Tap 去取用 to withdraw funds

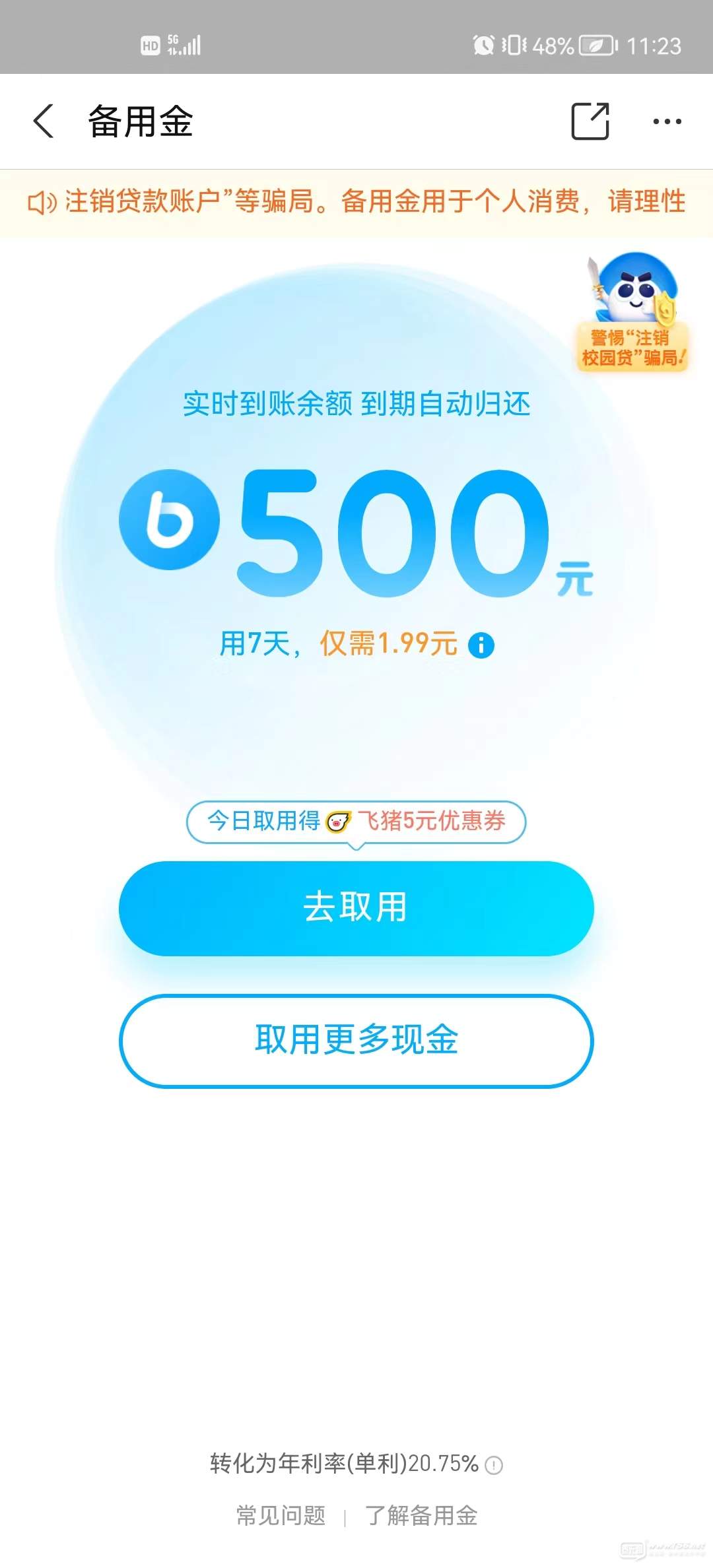(x=356, y=908)
